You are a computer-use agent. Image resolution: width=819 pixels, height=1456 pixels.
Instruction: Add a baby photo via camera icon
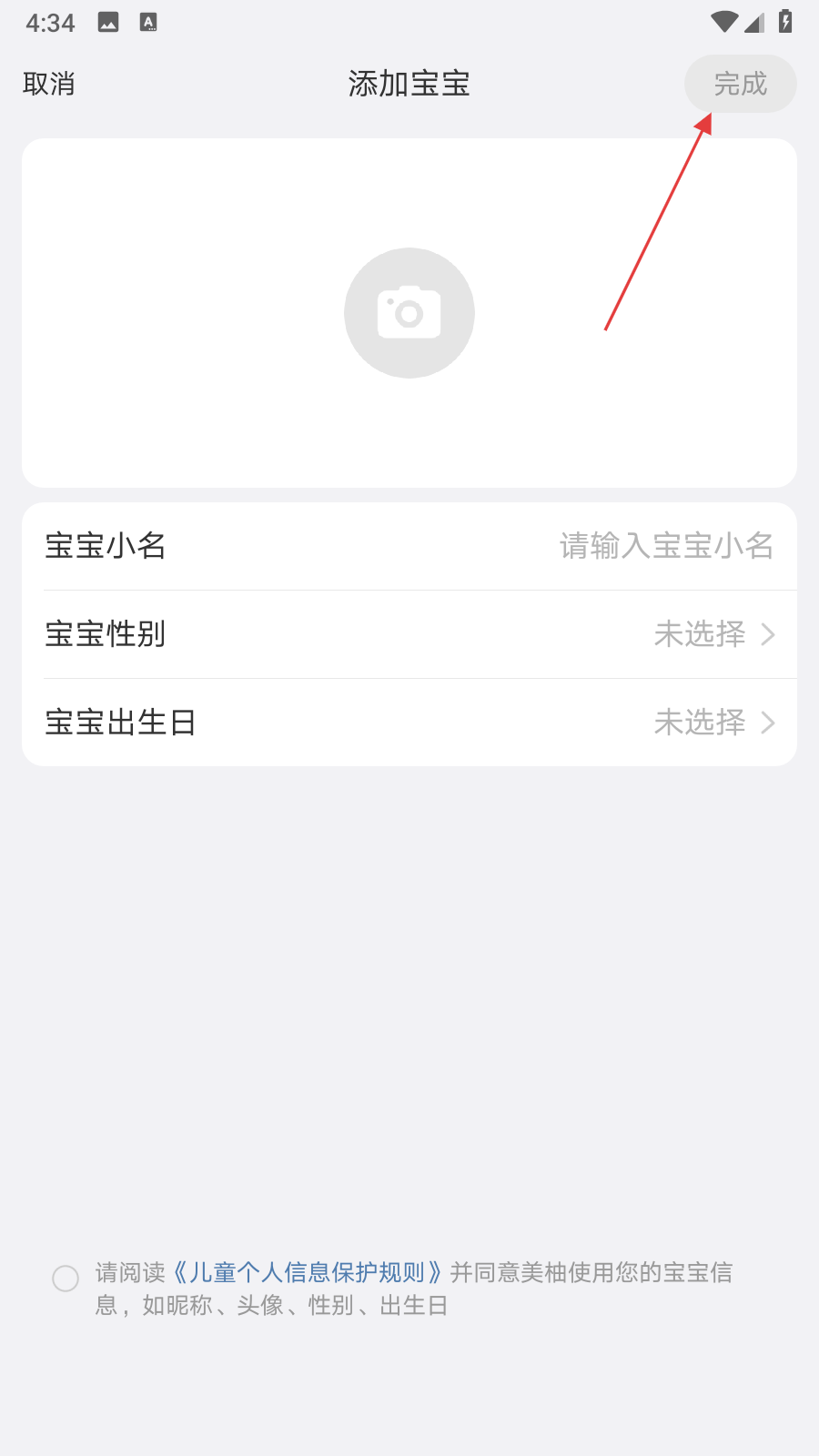409,313
